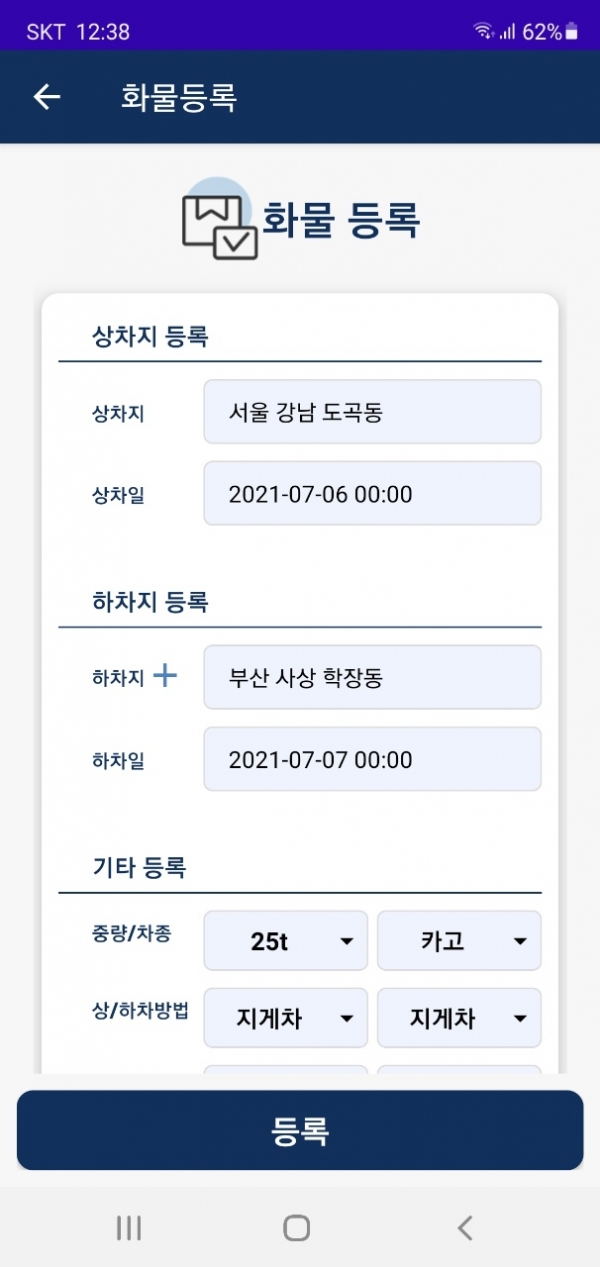600x1267 pixels.
Task: Select the unloading method 지게차 dropdown
Action: 459,1018
